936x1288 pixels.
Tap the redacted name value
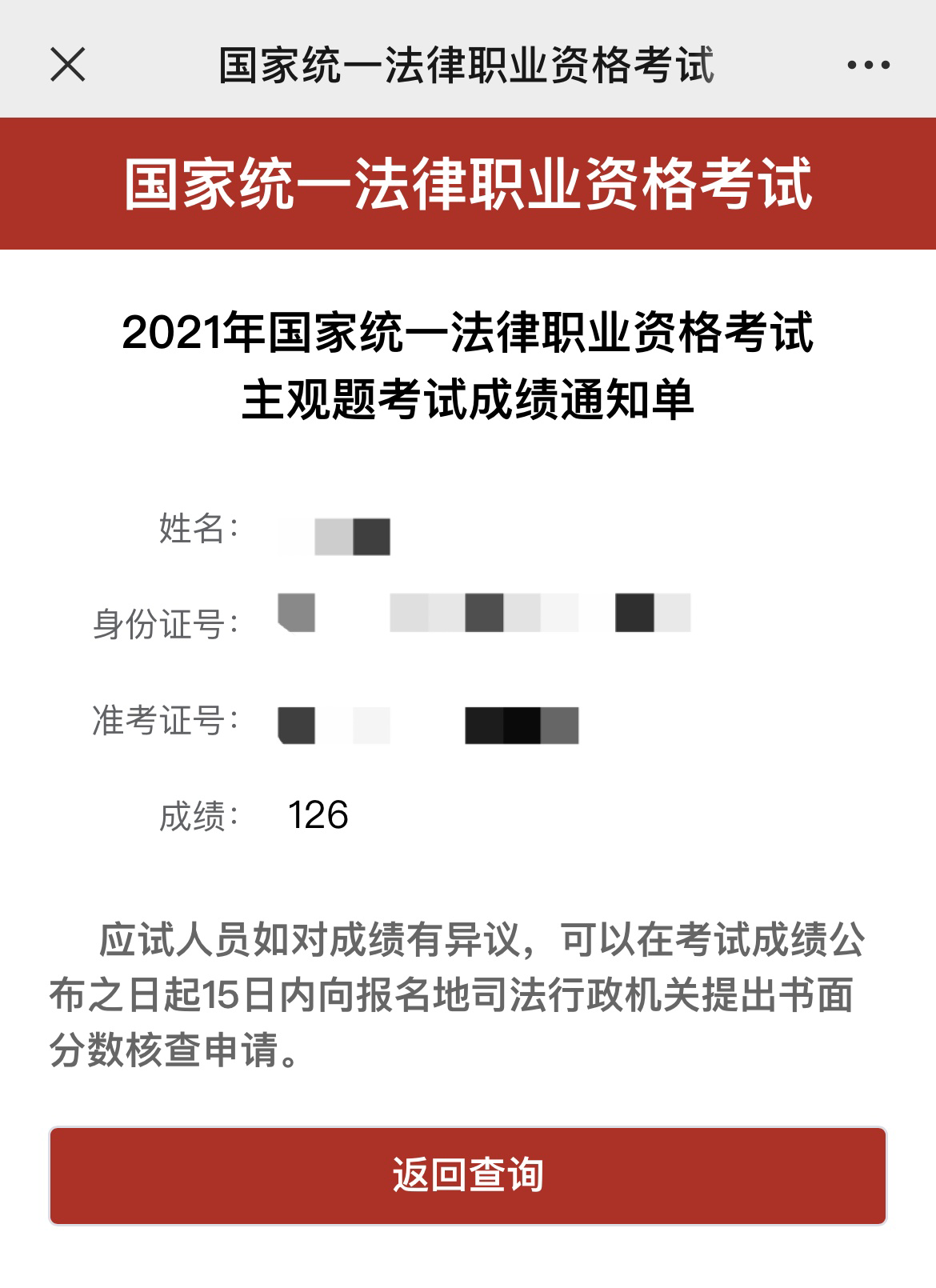333,536
